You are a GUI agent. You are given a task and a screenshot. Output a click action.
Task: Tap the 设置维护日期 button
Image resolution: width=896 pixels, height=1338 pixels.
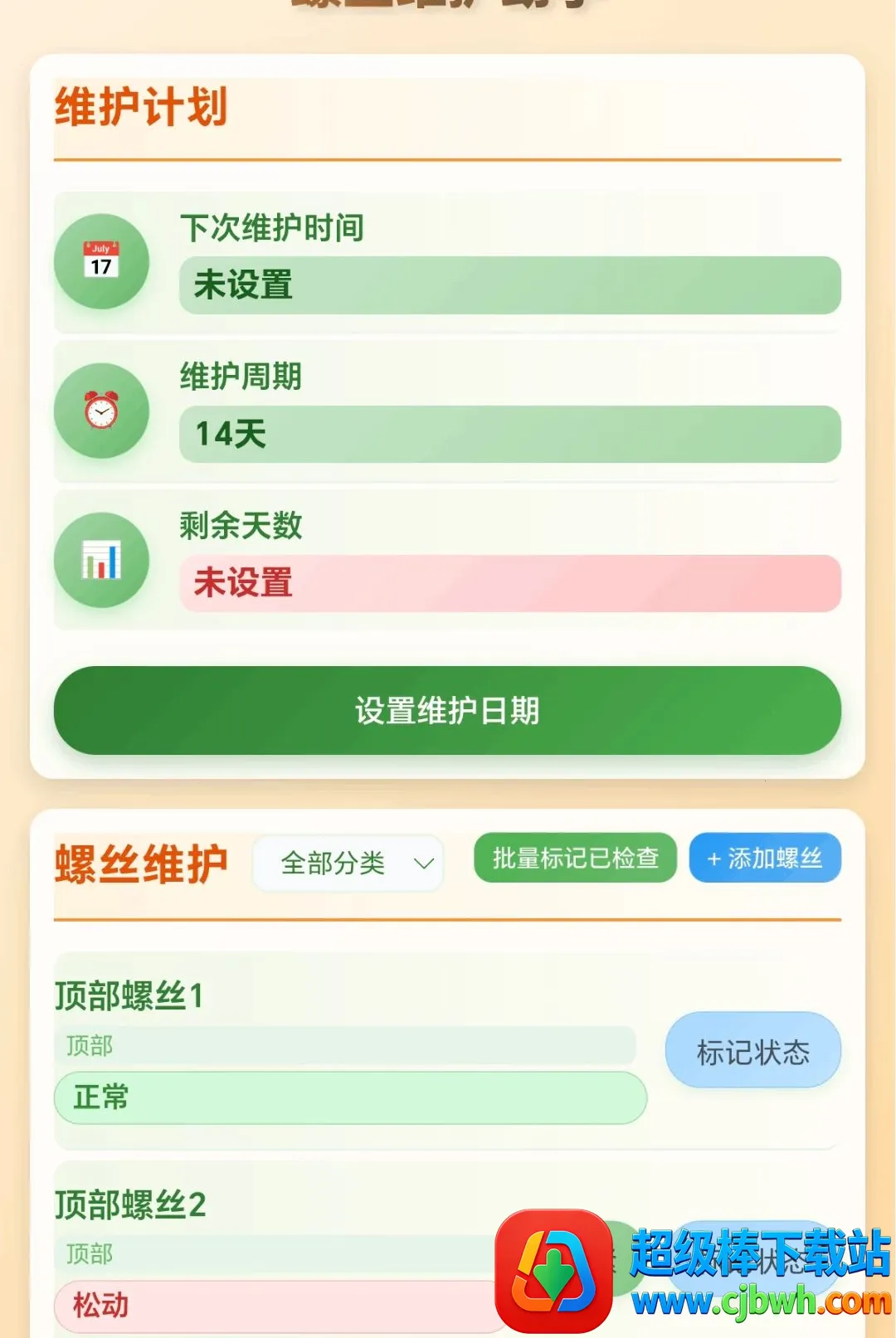(447, 710)
